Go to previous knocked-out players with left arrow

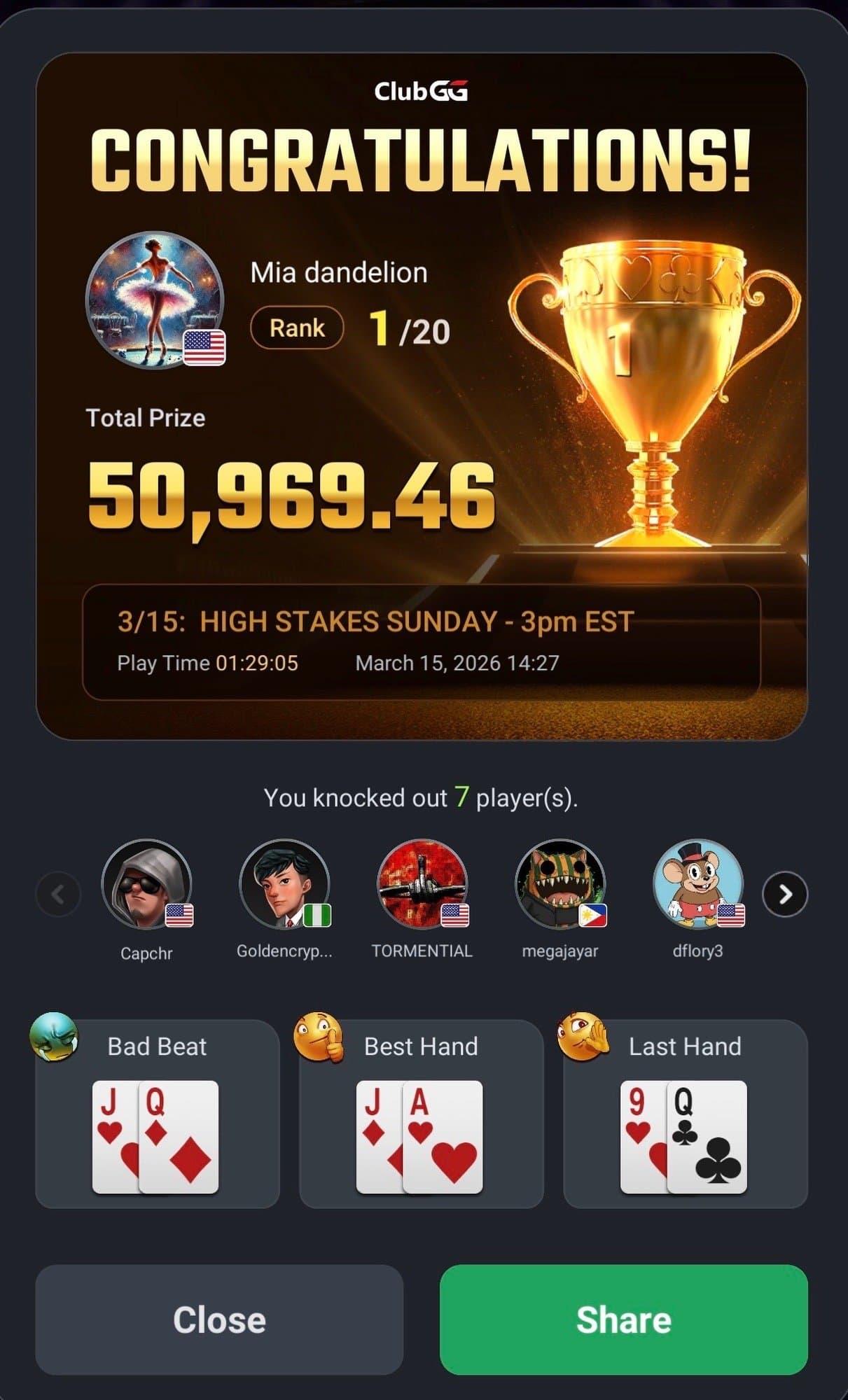pos(58,894)
